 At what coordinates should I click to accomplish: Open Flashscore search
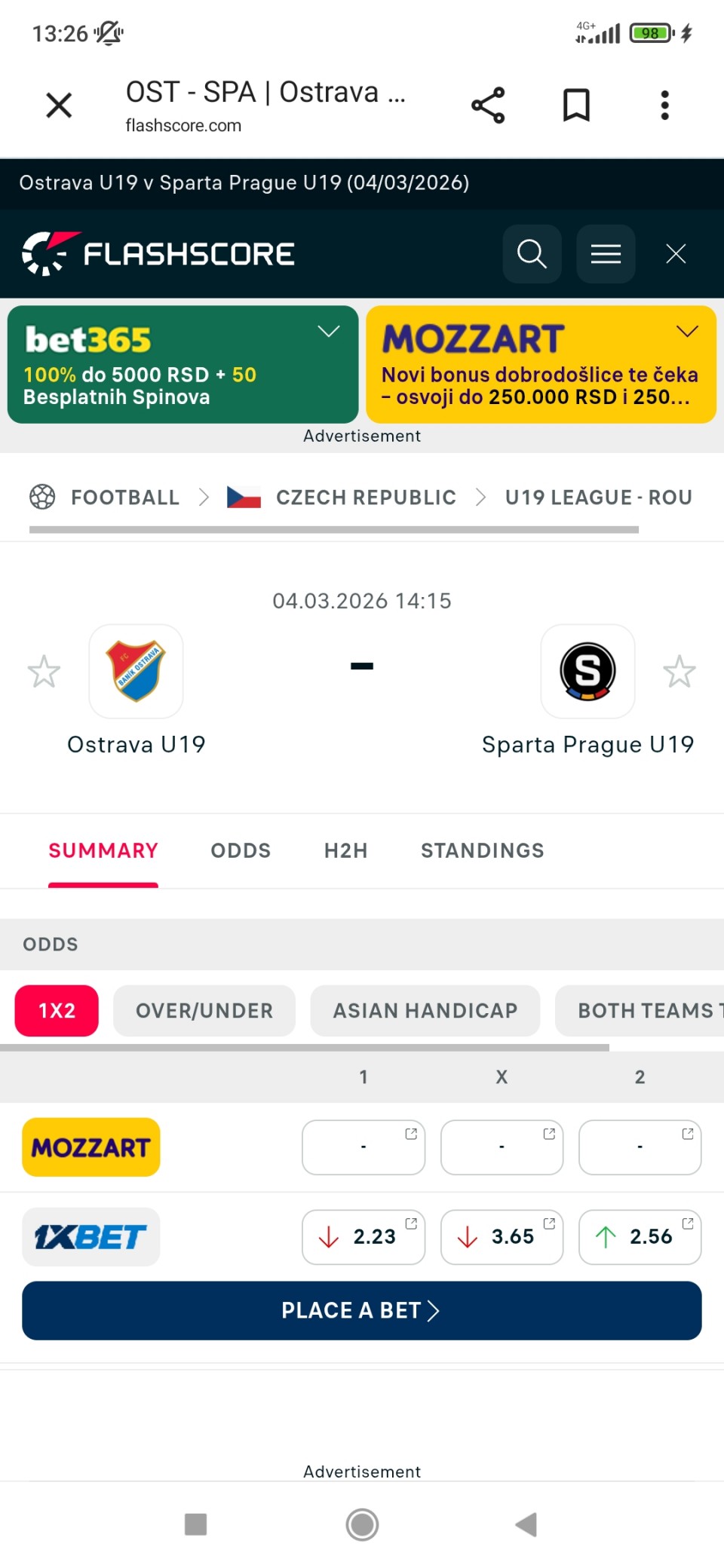[532, 254]
